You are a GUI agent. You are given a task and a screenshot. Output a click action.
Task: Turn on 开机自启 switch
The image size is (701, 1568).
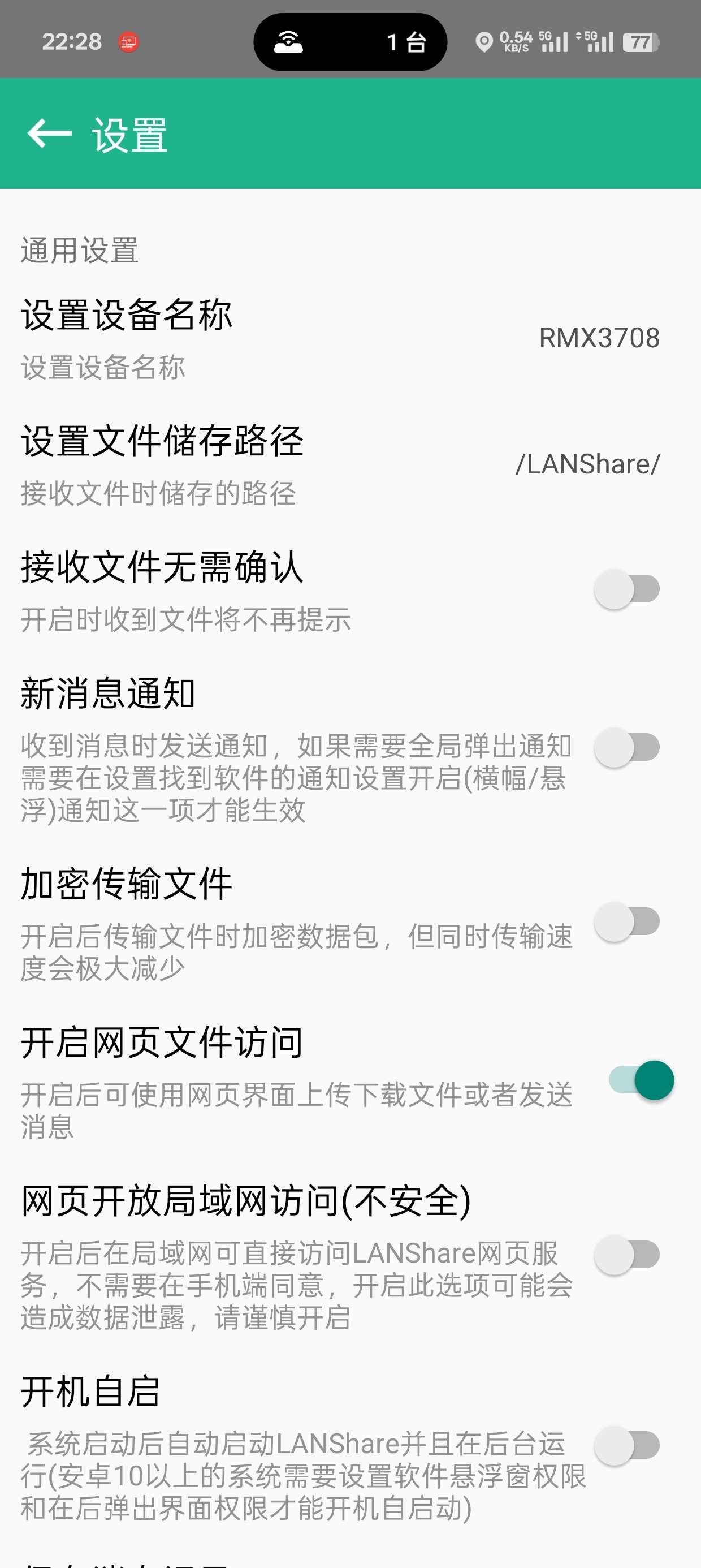[628, 1445]
